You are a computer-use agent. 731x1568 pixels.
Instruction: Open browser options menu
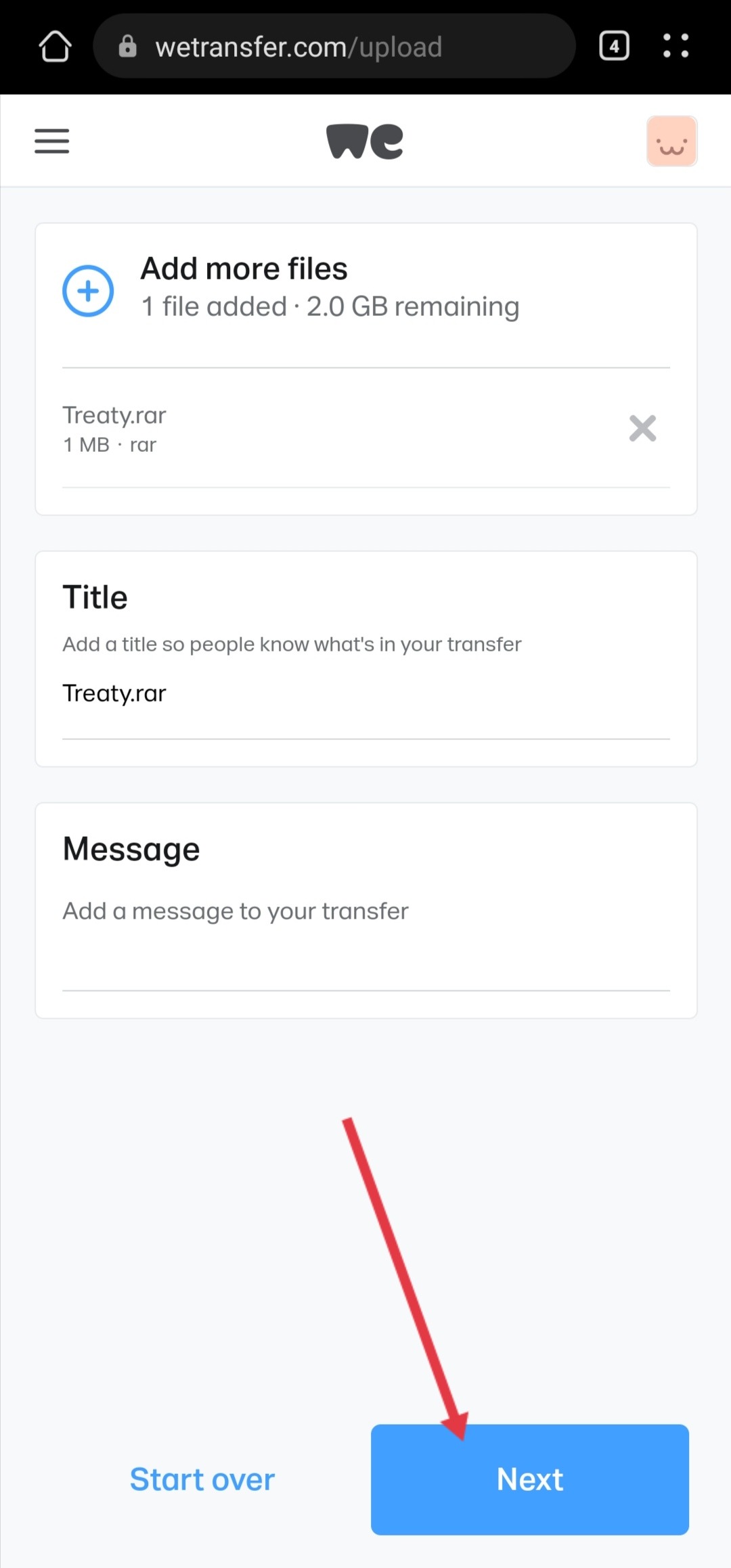coord(675,46)
